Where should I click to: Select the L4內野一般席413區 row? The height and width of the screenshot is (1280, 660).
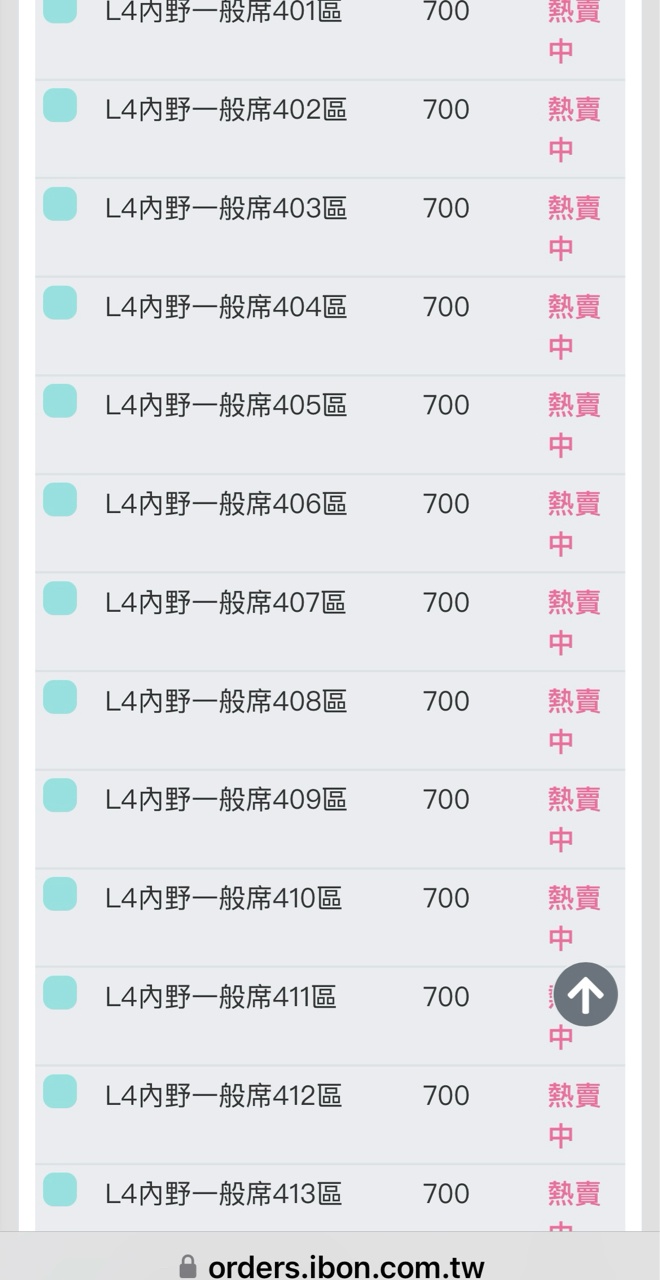coord(224,1194)
